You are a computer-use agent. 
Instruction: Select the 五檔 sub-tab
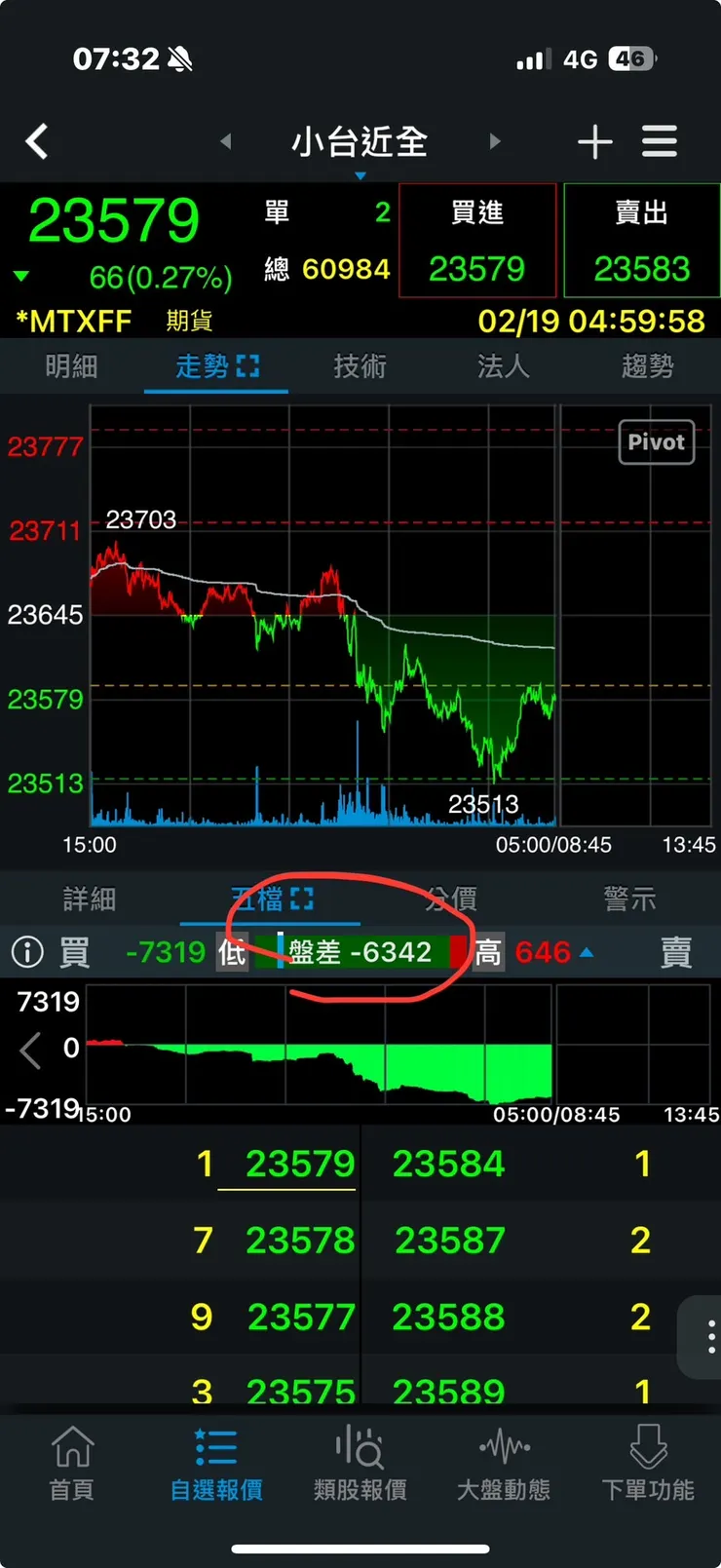coord(271,899)
